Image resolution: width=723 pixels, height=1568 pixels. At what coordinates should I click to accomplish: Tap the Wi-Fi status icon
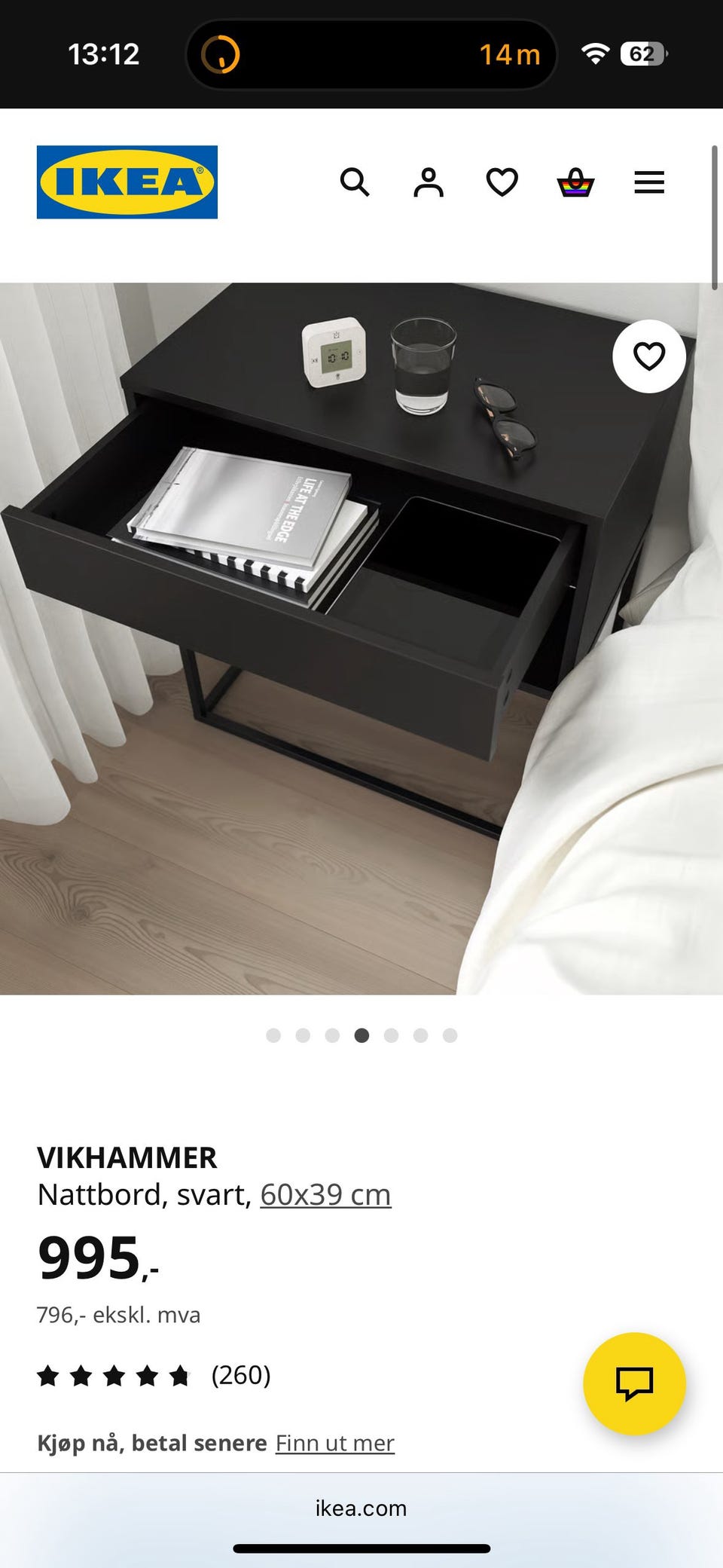tap(596, 53)
